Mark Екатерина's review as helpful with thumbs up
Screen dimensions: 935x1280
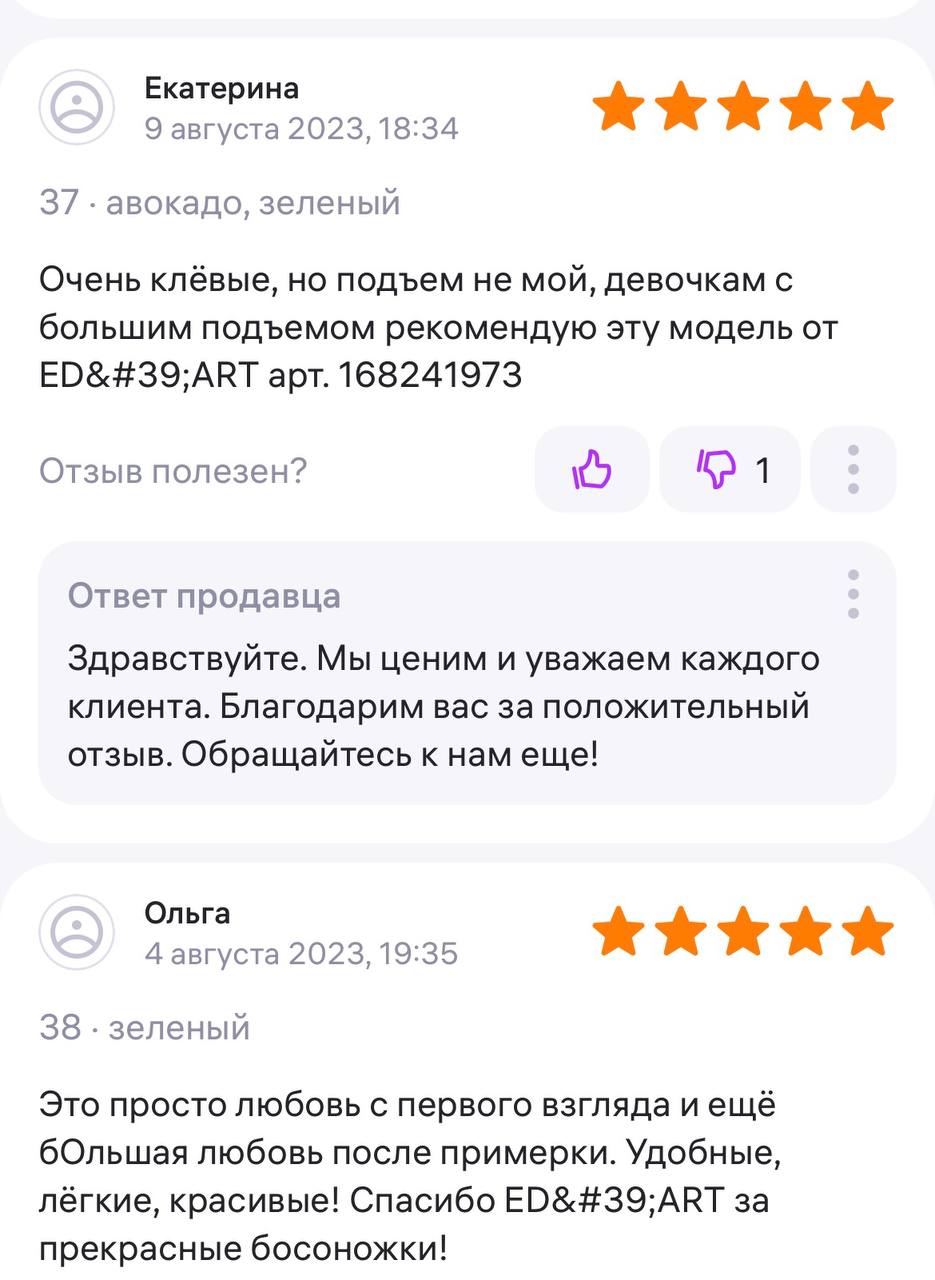(592, 469)
